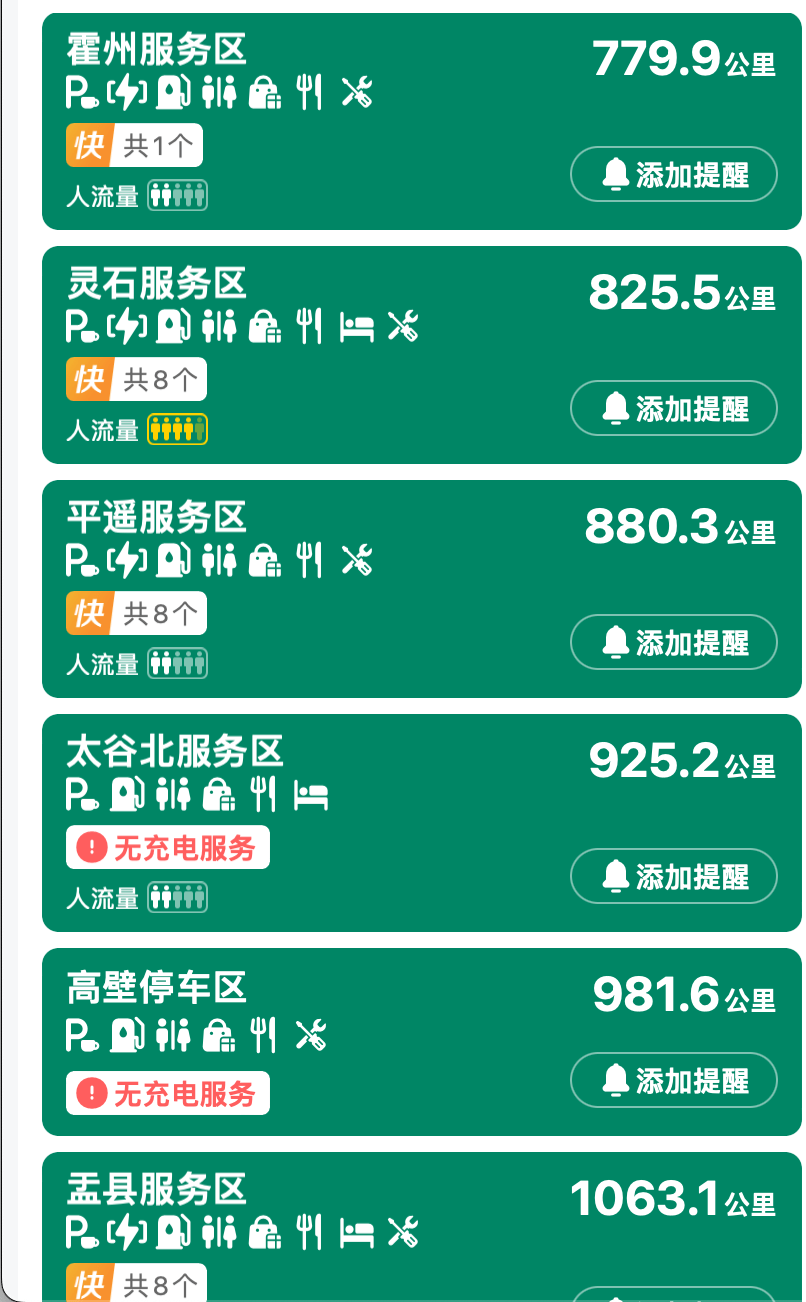Open 盂县服务区 service area card
Image resolution: width=806 pixels, height=1302 pixels.
click(x=400, y=1225)
